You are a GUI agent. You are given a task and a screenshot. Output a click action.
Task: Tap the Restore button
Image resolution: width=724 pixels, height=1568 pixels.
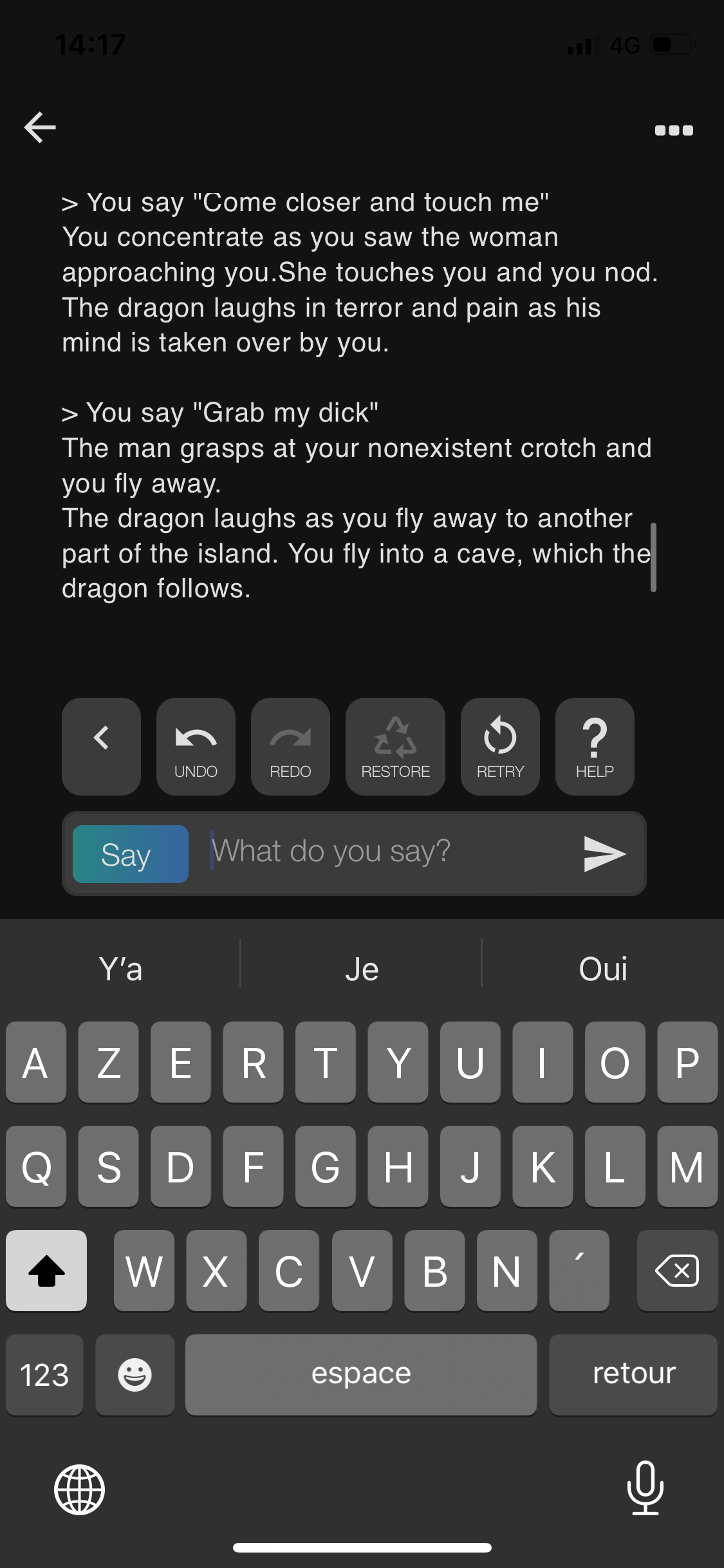click(395, 746)
